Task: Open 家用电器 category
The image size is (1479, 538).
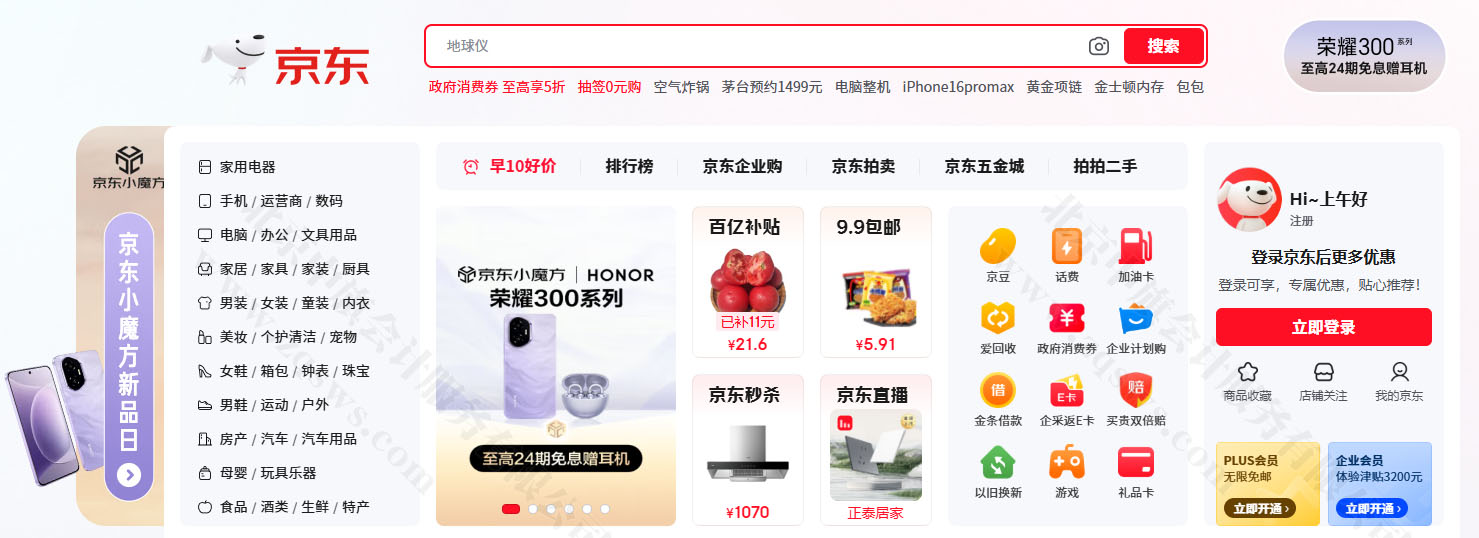Action: [247, 167]
